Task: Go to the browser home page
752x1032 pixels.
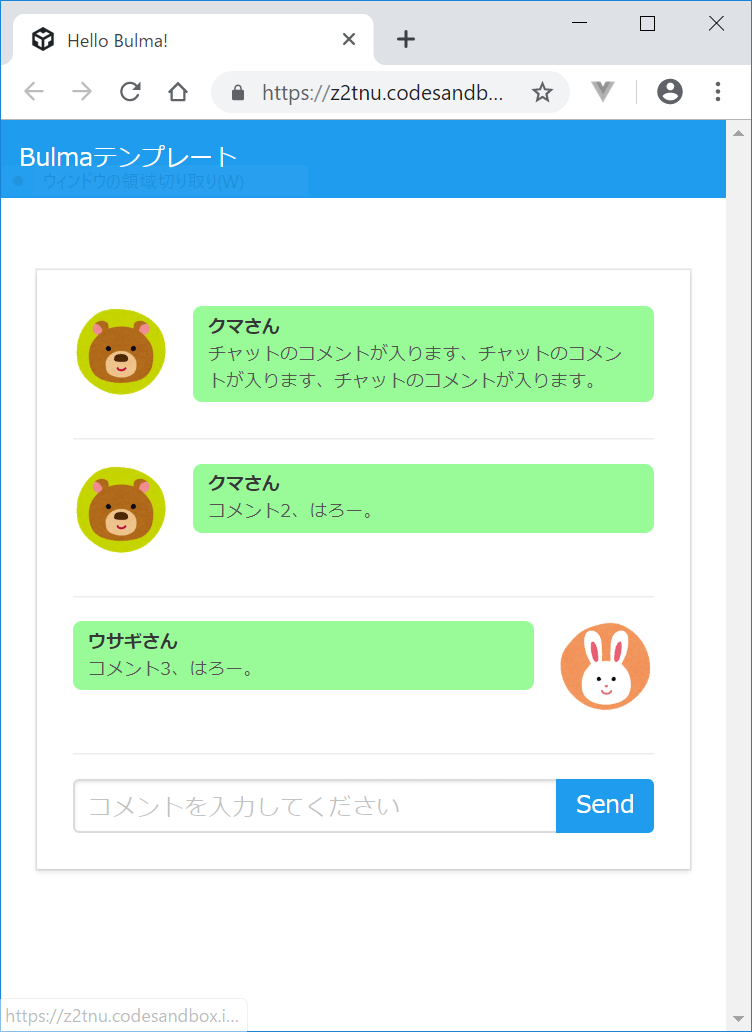Action: 178,92
